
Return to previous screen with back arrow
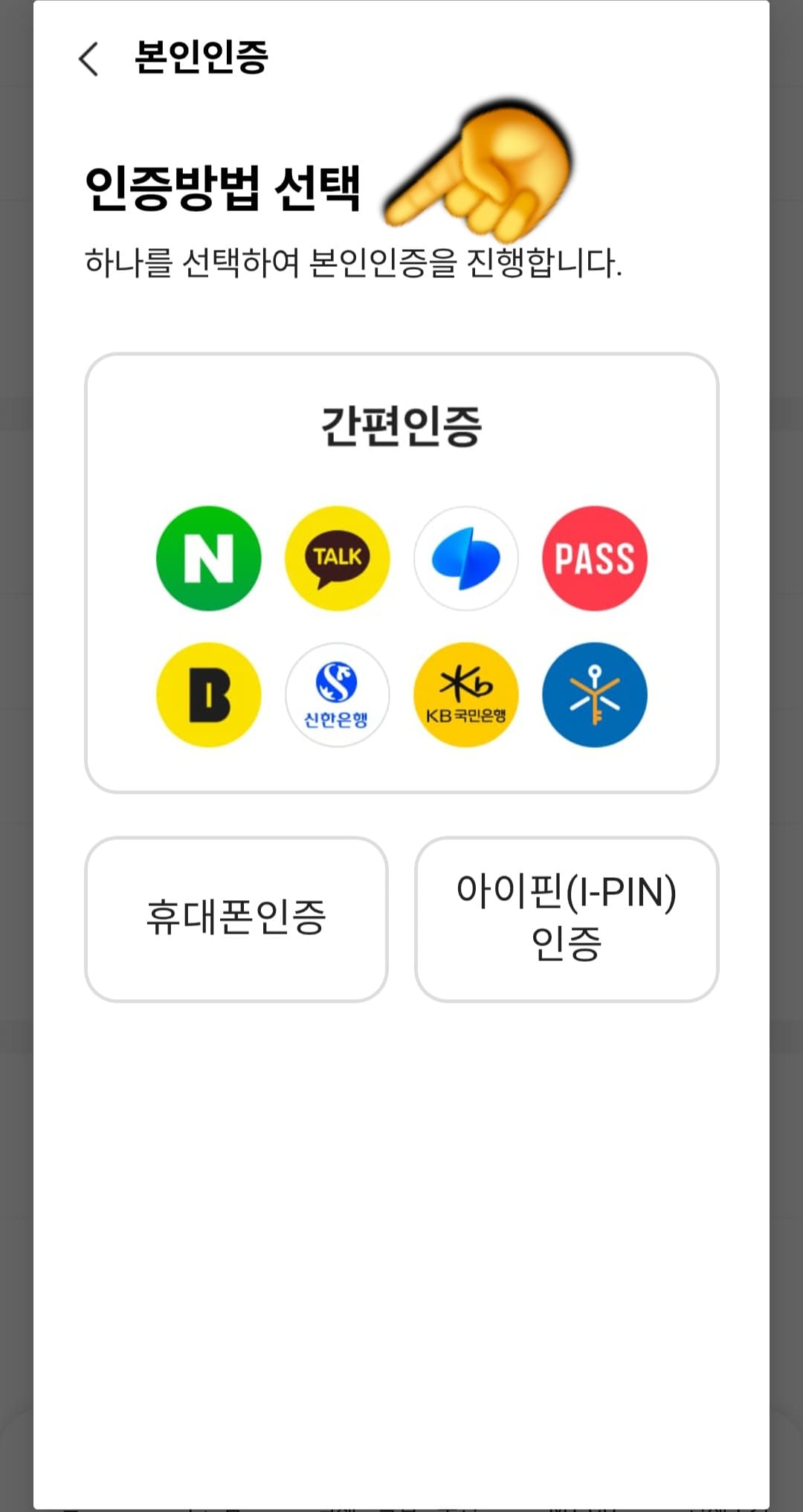89,59
